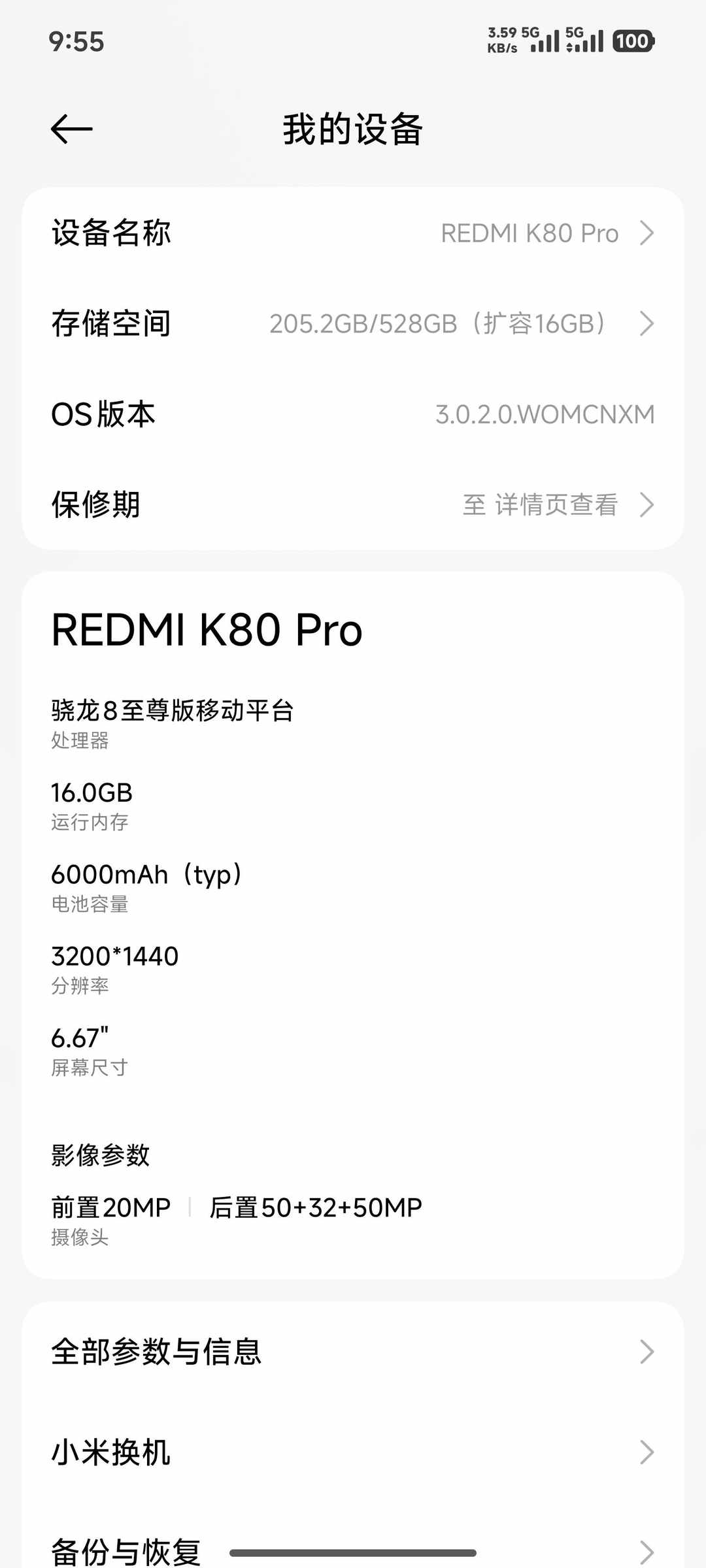Tap the second SIM 5G signal icon

point(584,41)
